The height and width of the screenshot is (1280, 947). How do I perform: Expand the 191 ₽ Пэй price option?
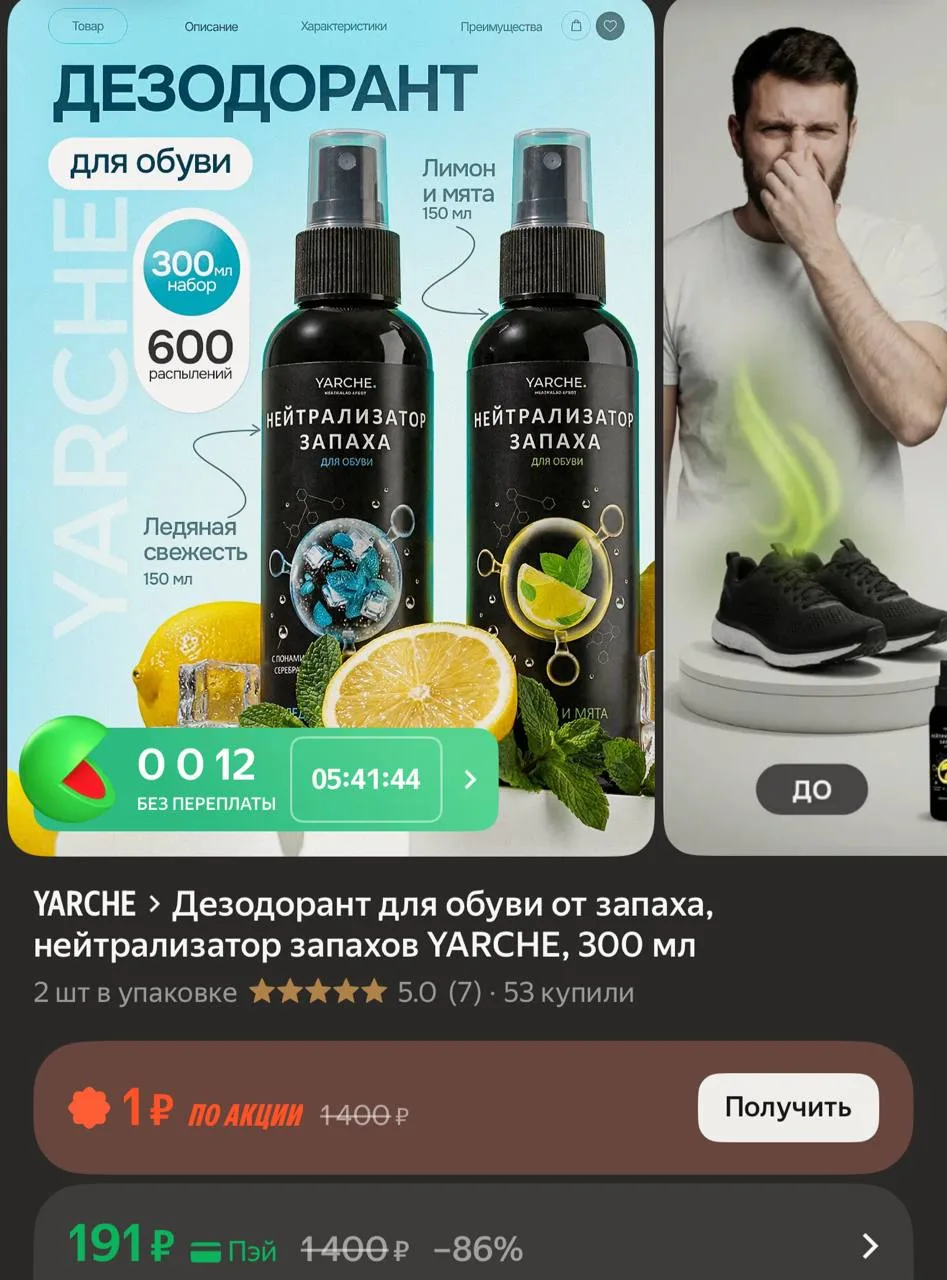point(473,1238)
